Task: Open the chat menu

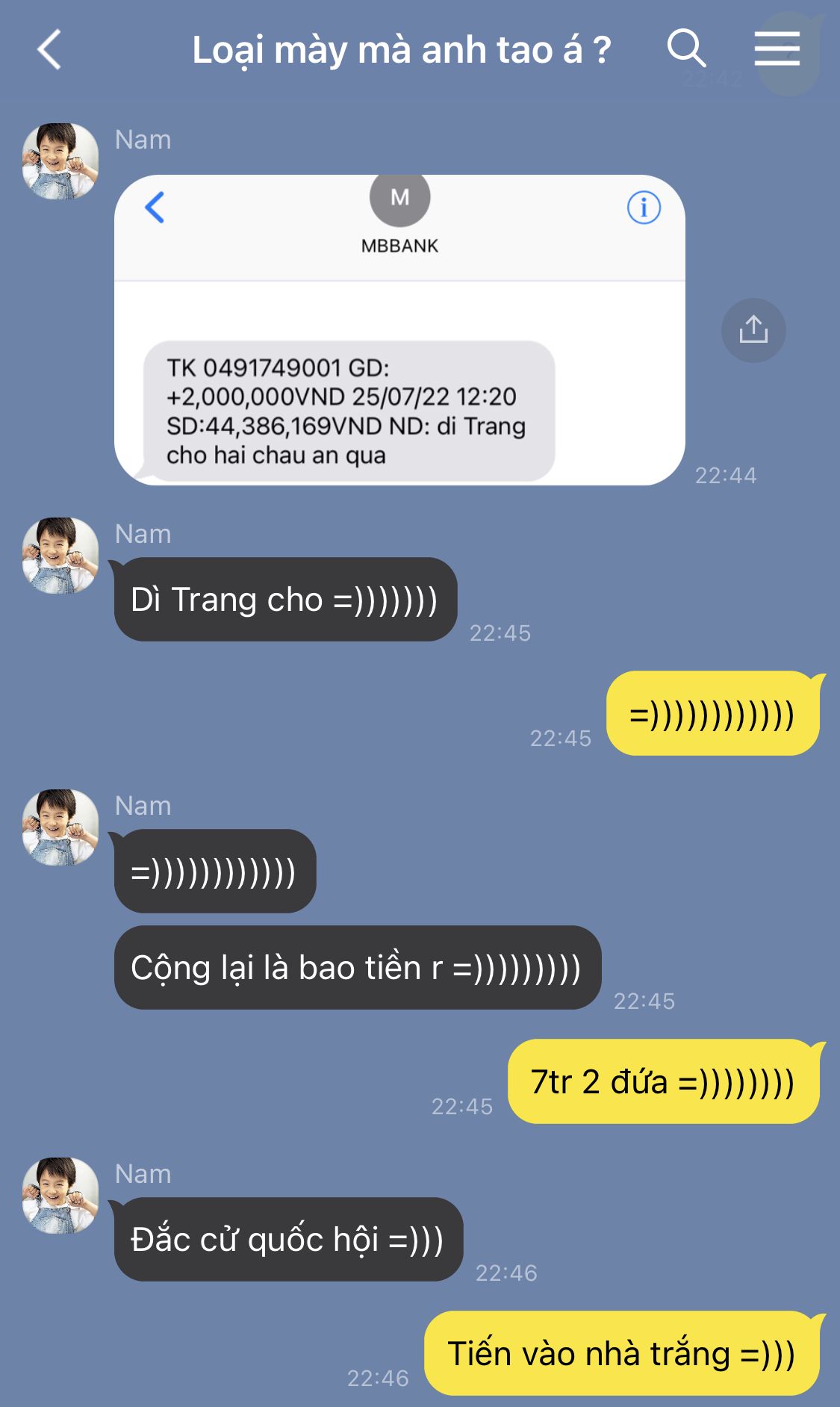Action: tap(777, 49)
